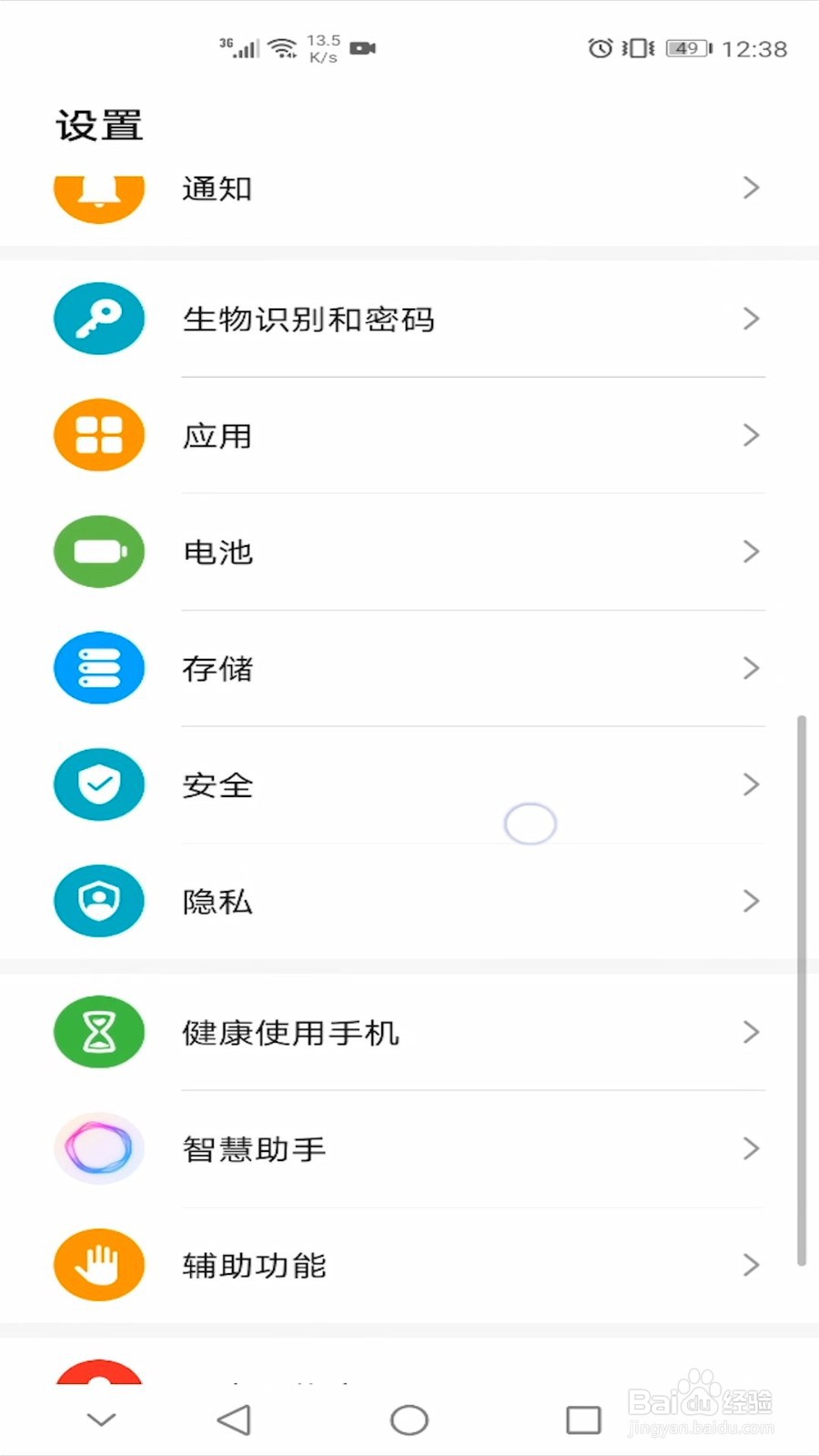Open 生物识别和密码 settings
This screenshot has width=819, height=1456.
pyautogui.click(x=409, y=318)
